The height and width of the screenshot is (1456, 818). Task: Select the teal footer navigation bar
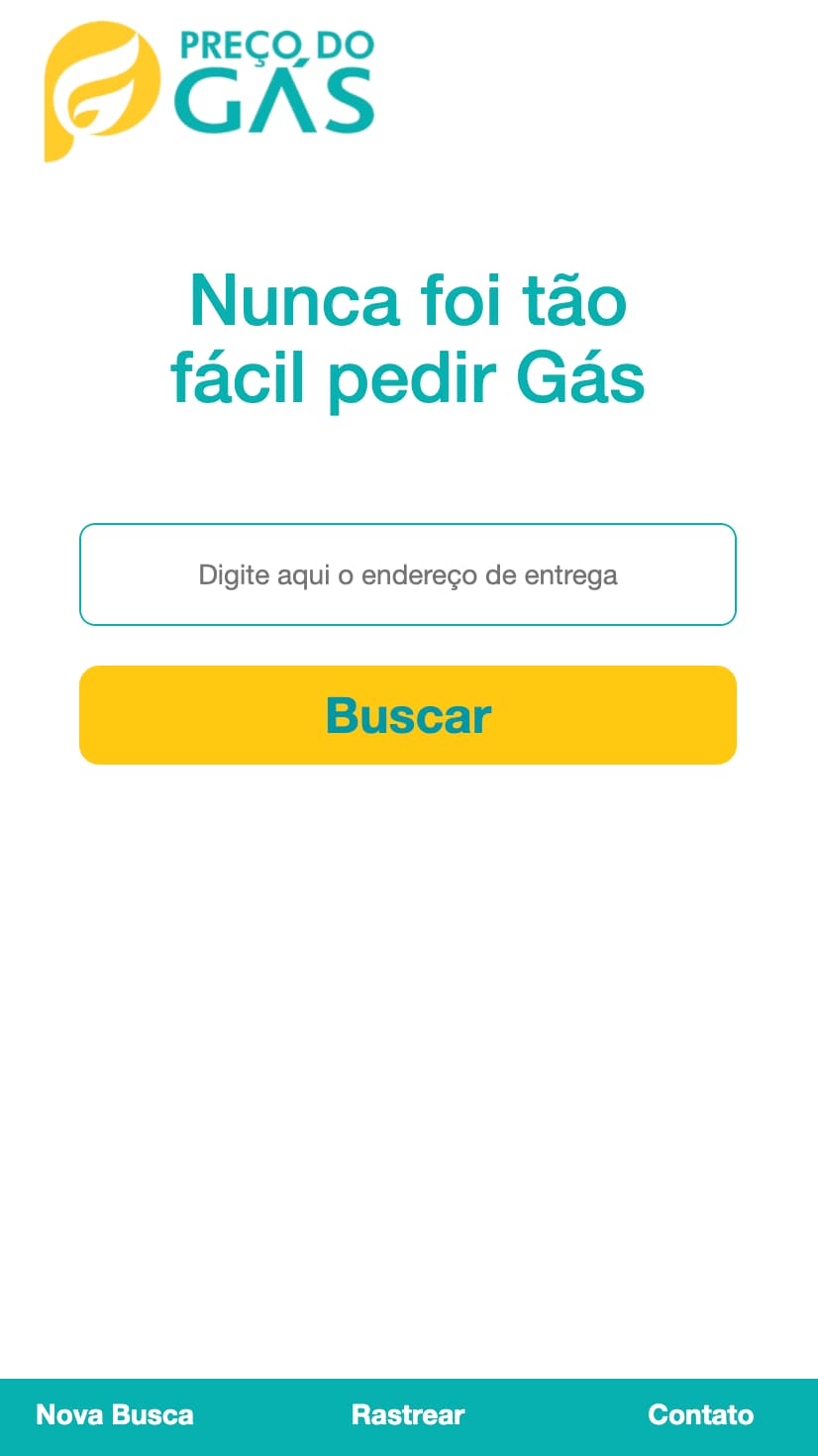pyautogui.click(x=407, y=1414)
